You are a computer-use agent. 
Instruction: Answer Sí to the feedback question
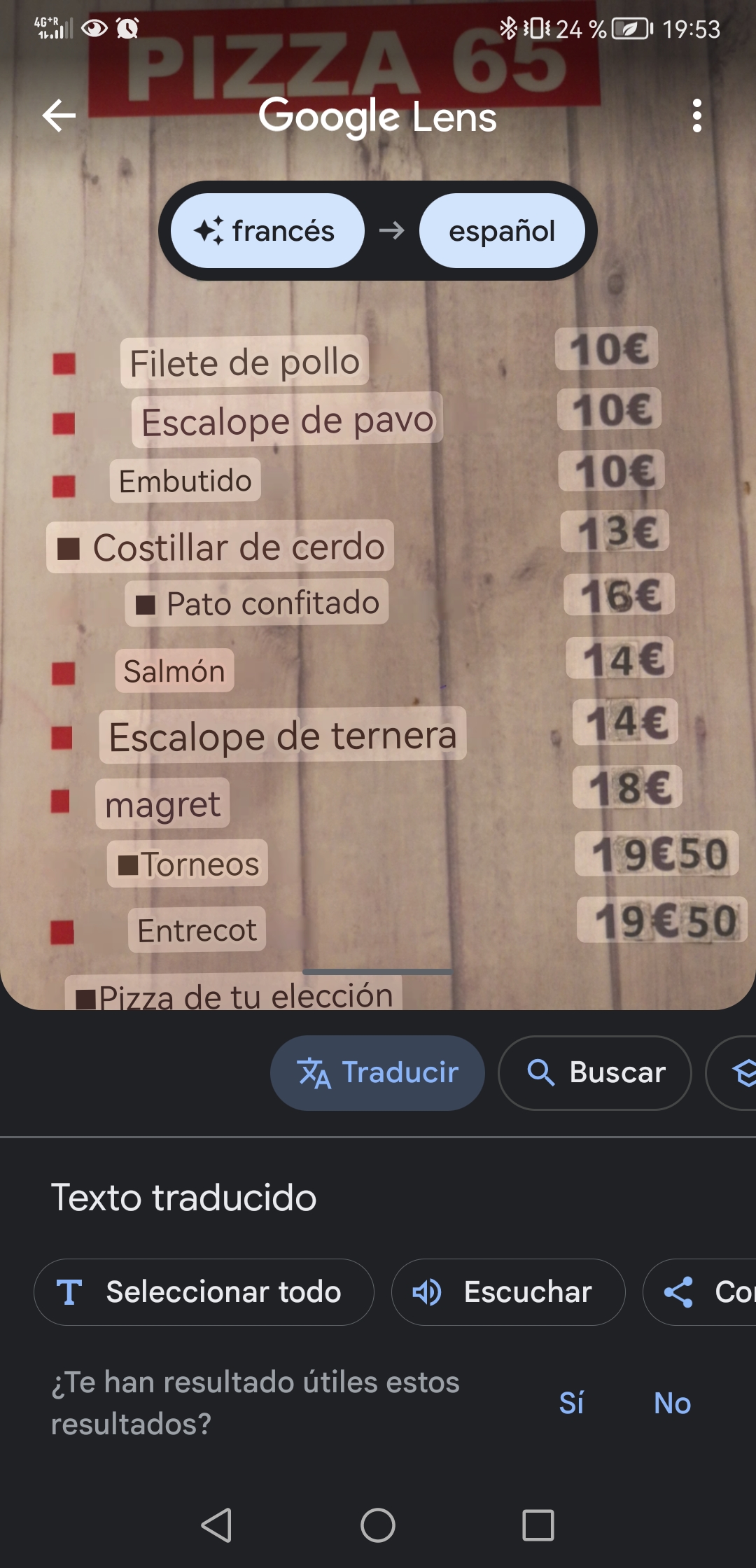pos(571,1403)
